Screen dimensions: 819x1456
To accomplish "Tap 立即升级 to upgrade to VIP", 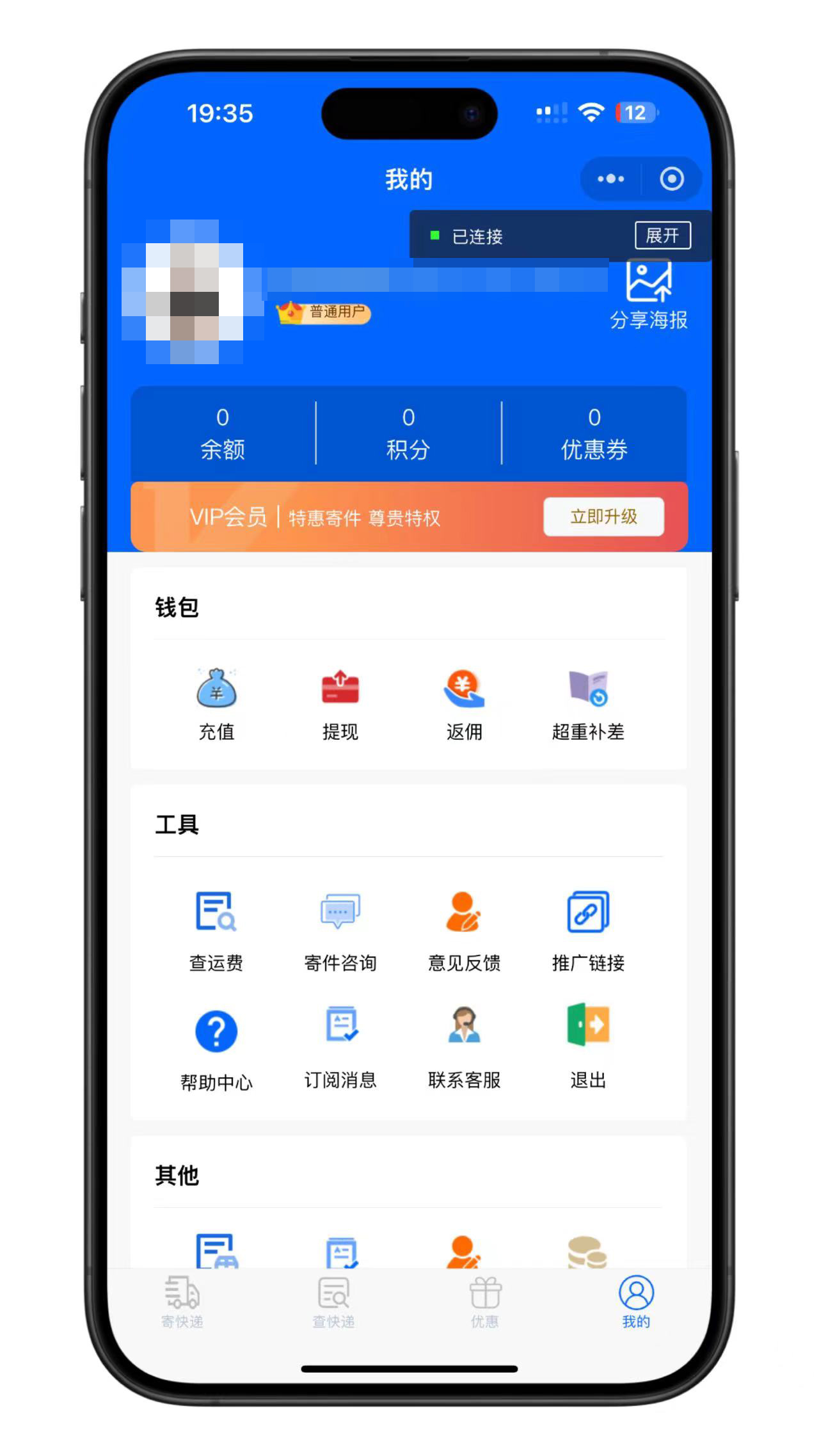I will (603, 516).
